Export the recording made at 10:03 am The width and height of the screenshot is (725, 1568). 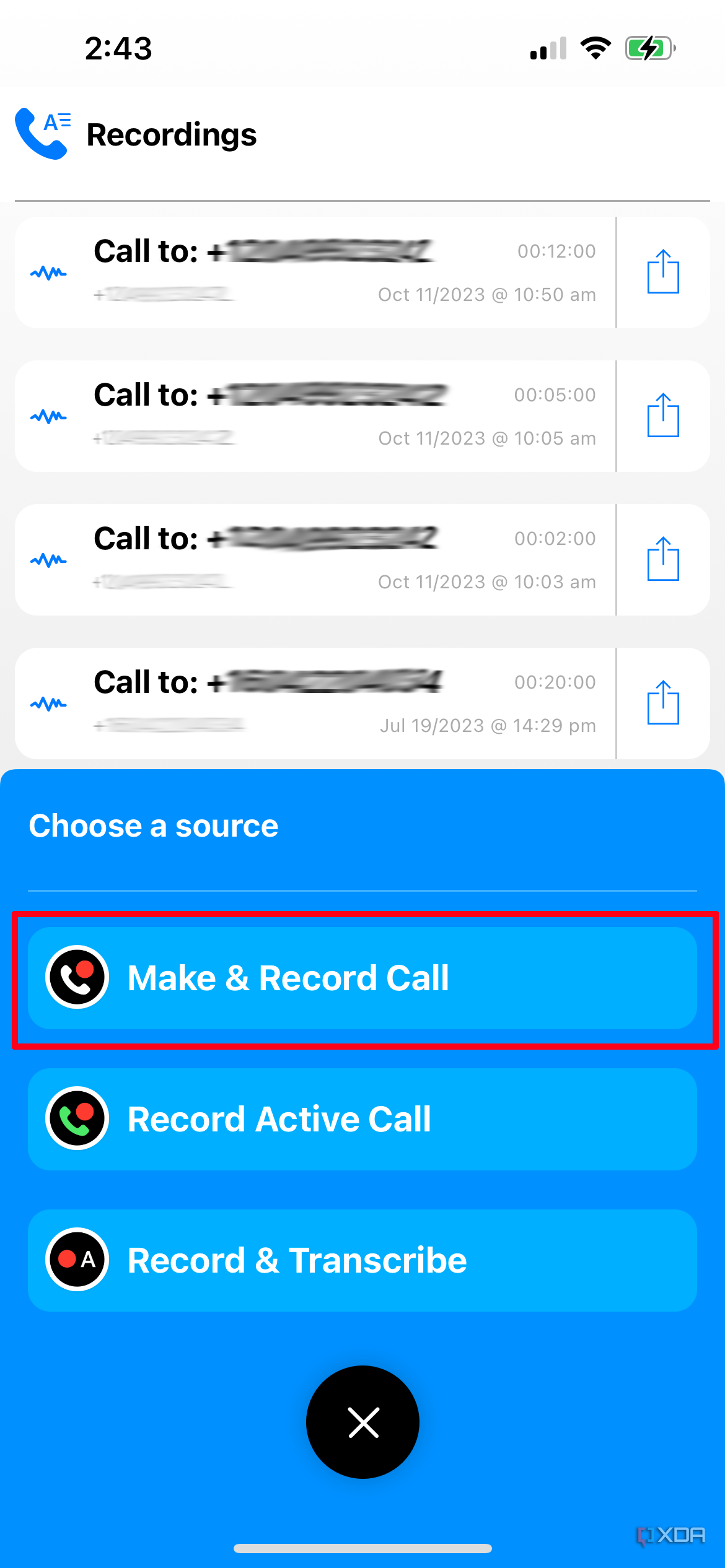(x=664, y=560)
